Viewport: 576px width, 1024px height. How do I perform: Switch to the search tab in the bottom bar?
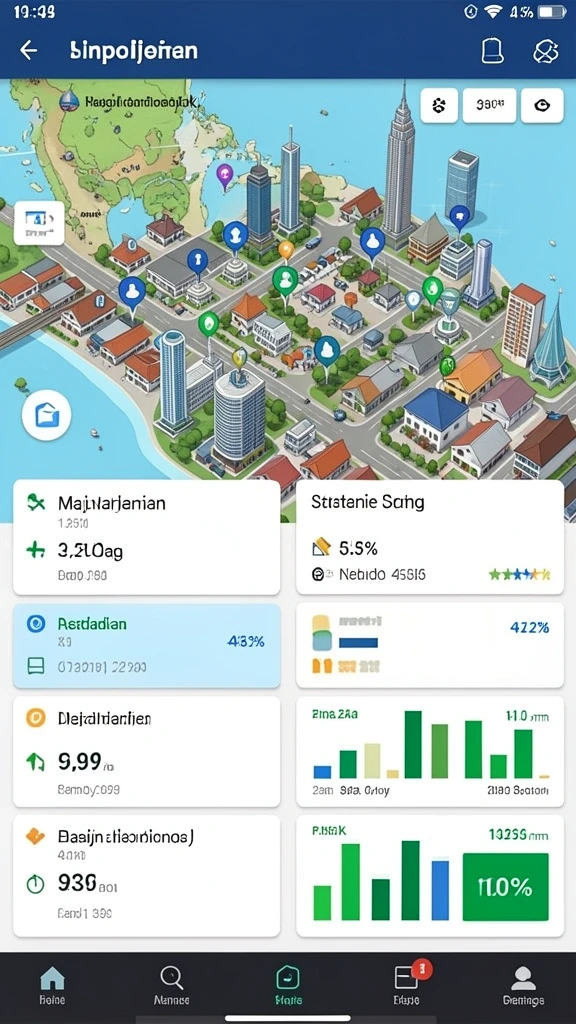tap(171, 985)
